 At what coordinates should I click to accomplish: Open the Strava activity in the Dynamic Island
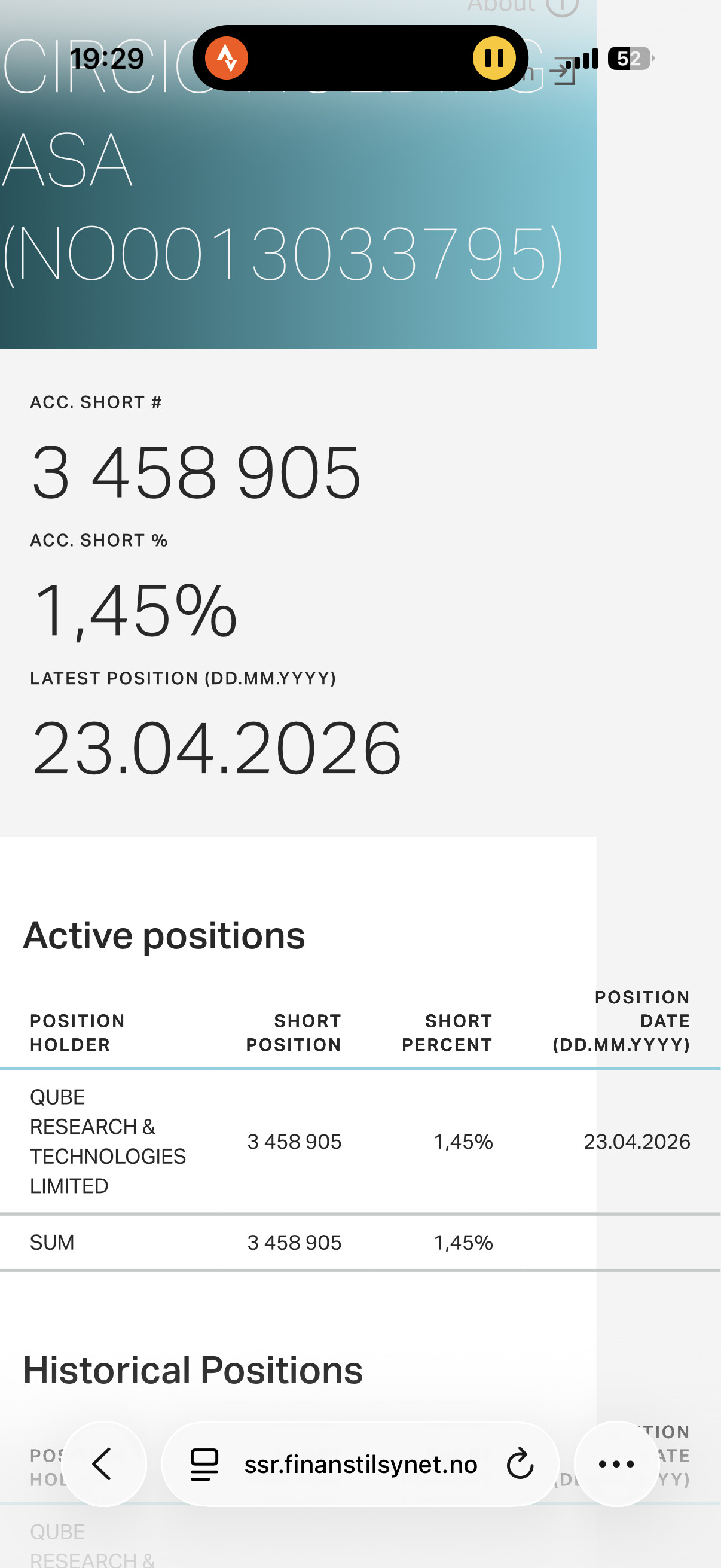[x=227, y=59]
